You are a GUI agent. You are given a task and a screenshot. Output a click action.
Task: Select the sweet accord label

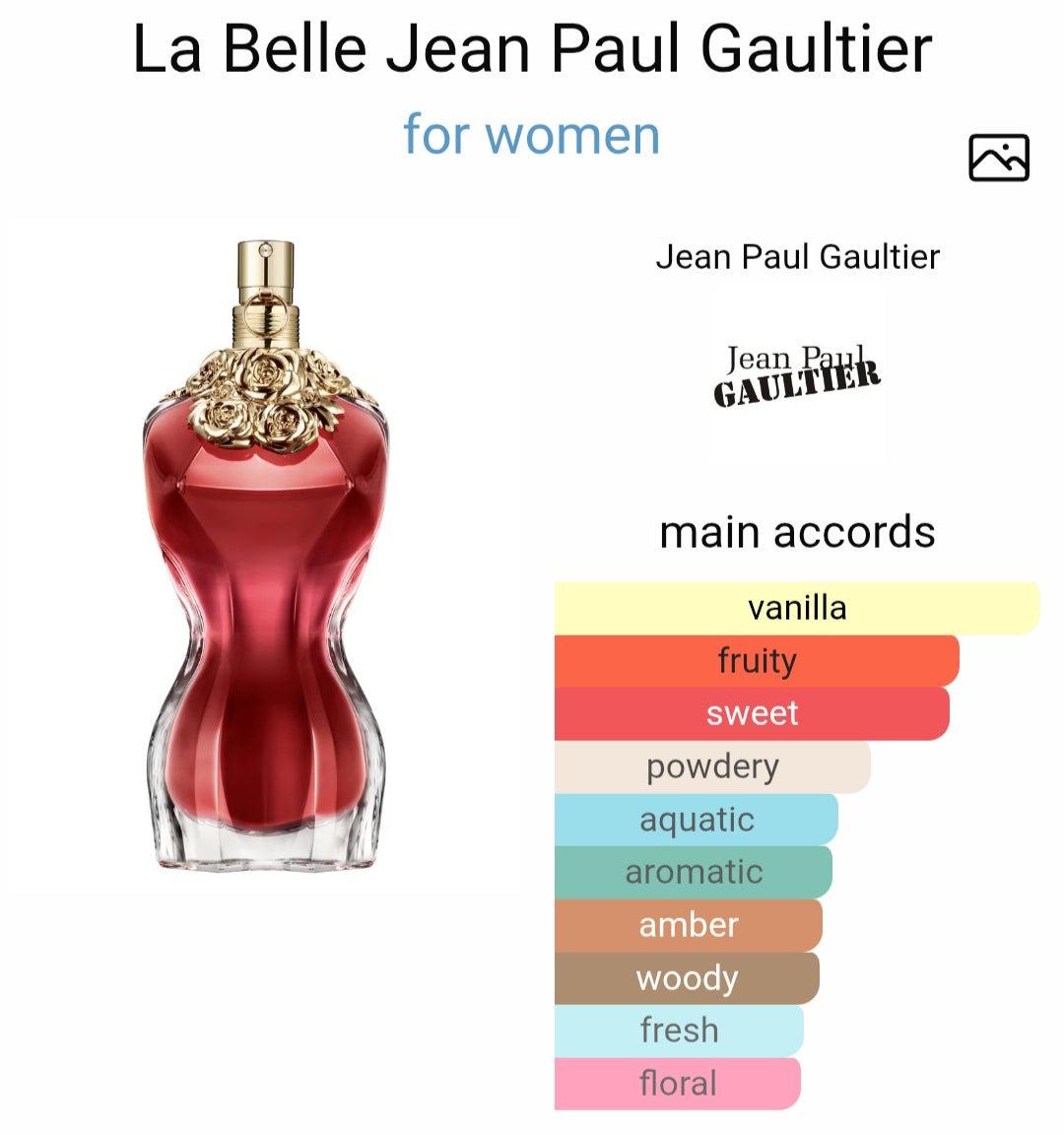pyautogui.click(x=755, y=713)
